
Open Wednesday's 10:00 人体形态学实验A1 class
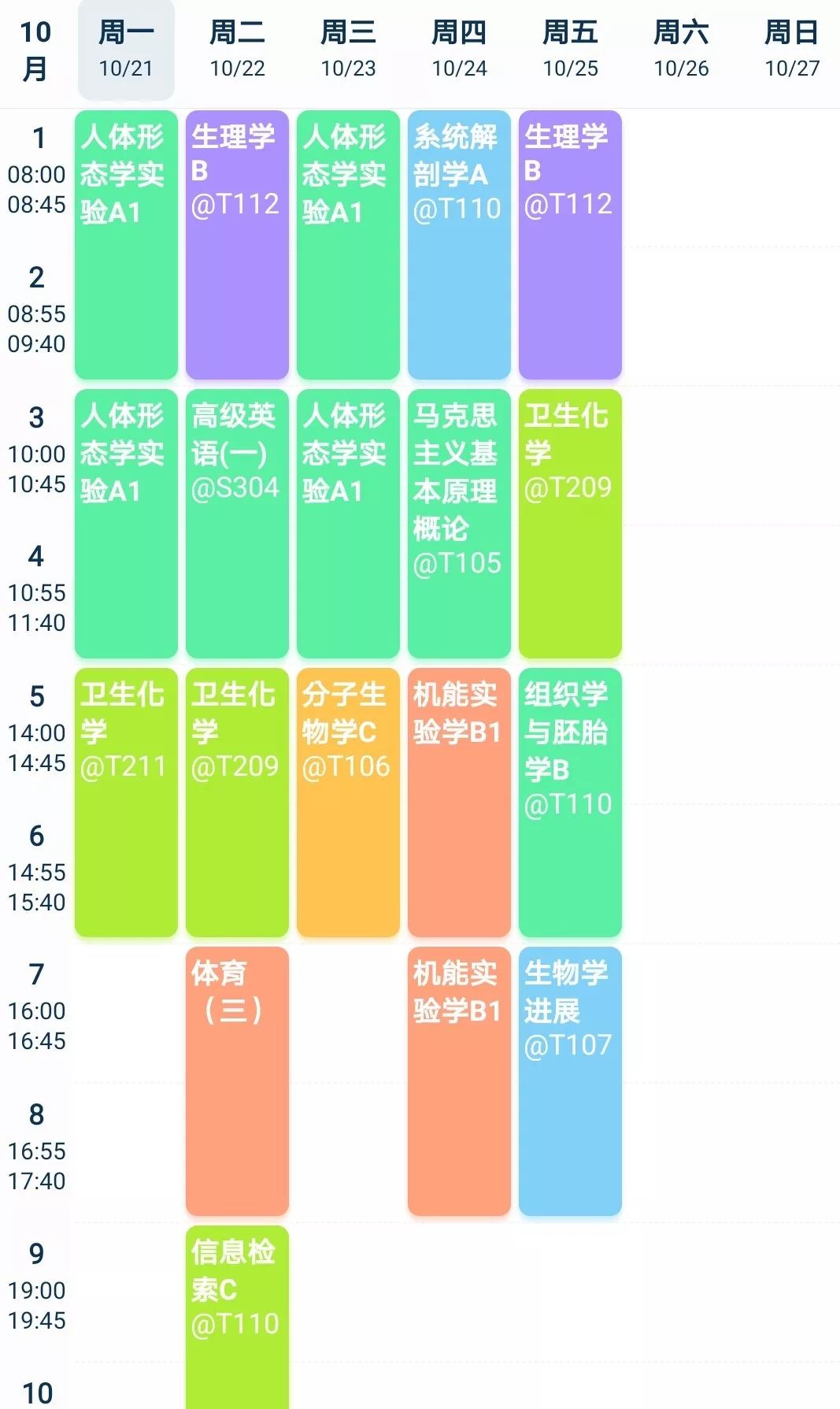(x=348, y=523)
